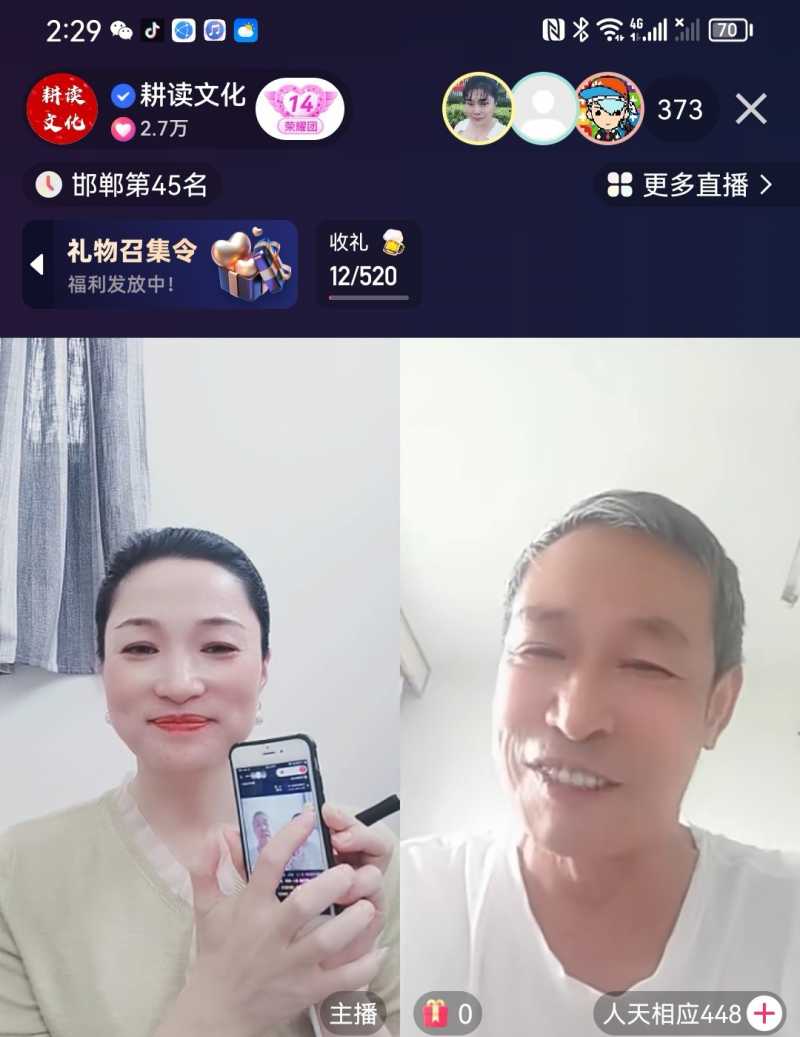Viewport: 800px width, 1037px height.
Task: Tap the grid icon next to 更多直播
Action: (620, 185)
